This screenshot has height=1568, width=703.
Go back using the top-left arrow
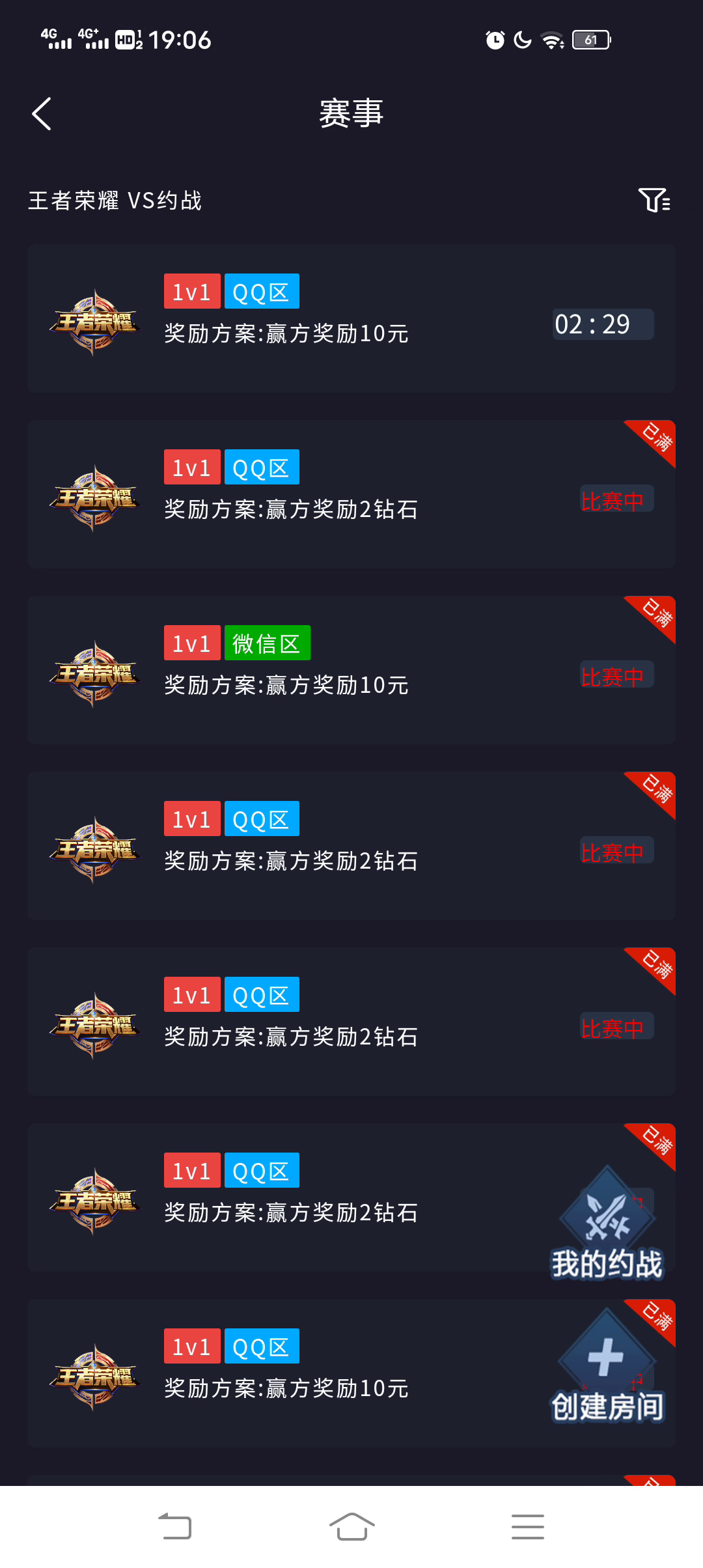(x=42, y=114)
